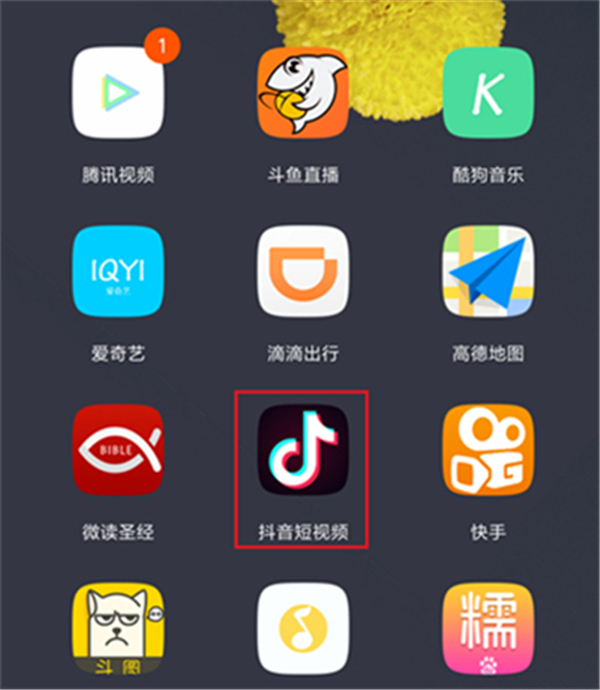Launch 高德地图 maps
The height and width of the screenshot is (690, 600).
coord(488,272)
